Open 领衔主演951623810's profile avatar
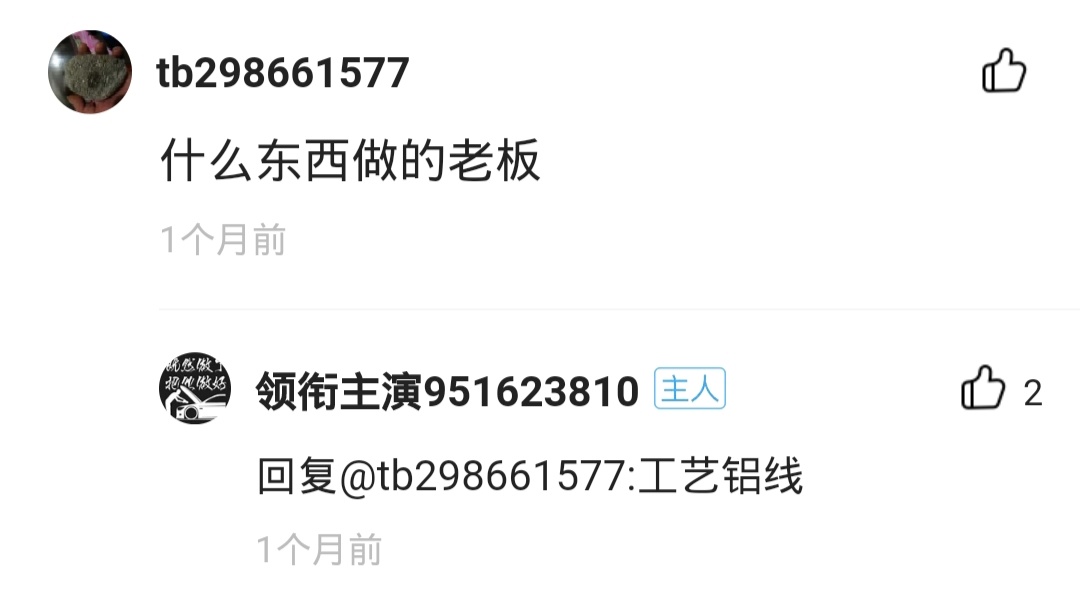 tap(195, 388)
